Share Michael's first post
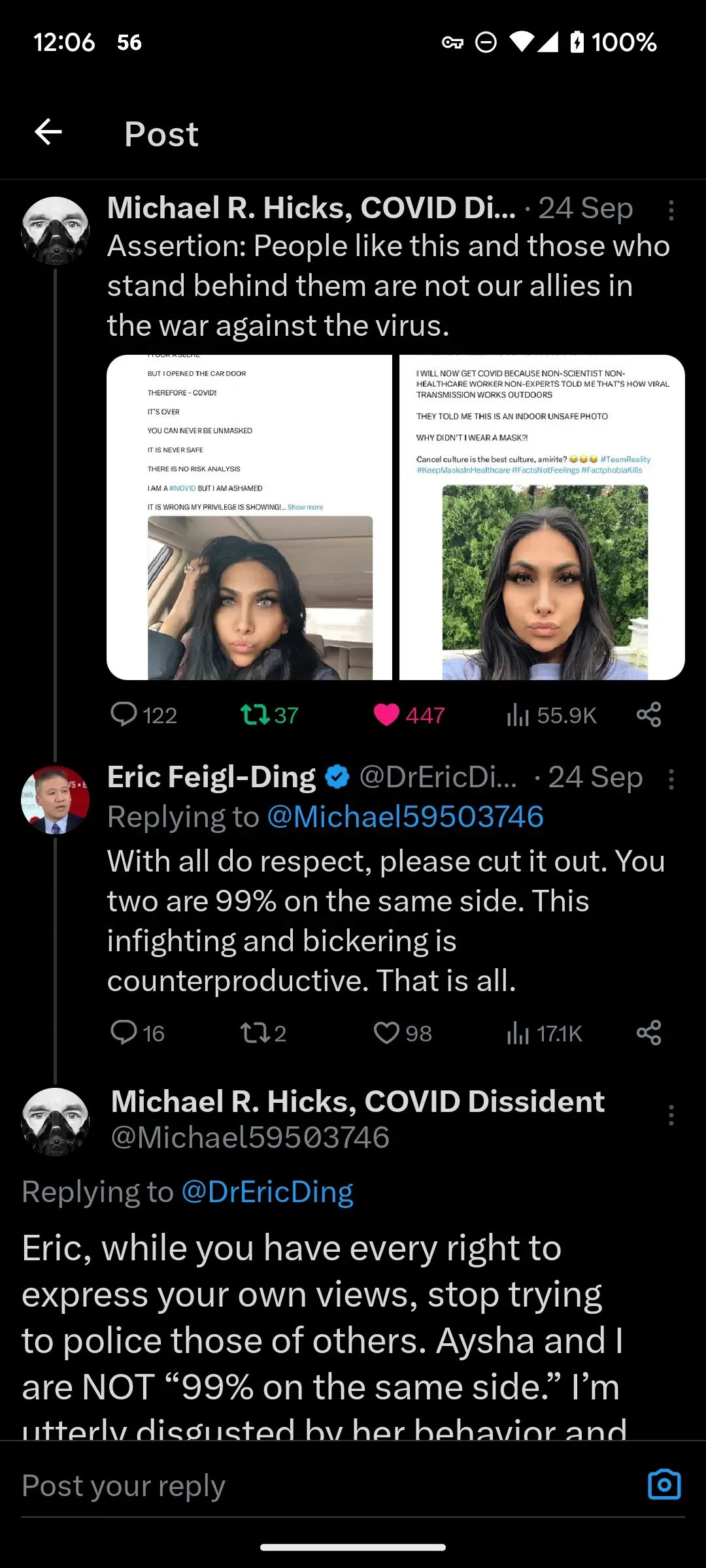The height and width of the screenshot is (1568, 706). pyautogui.click(x=649, y=715)
